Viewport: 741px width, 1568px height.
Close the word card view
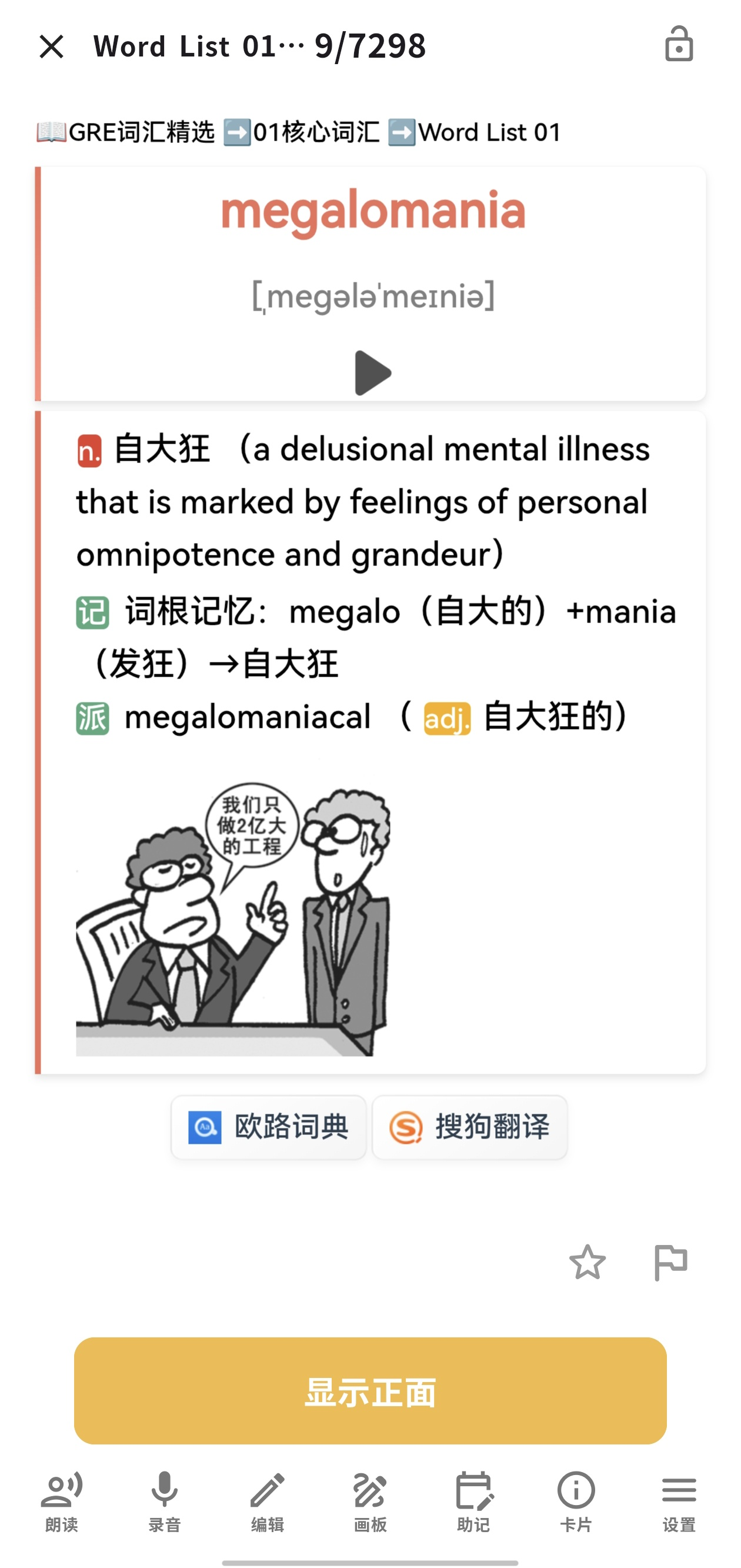[x=51, y=46]
